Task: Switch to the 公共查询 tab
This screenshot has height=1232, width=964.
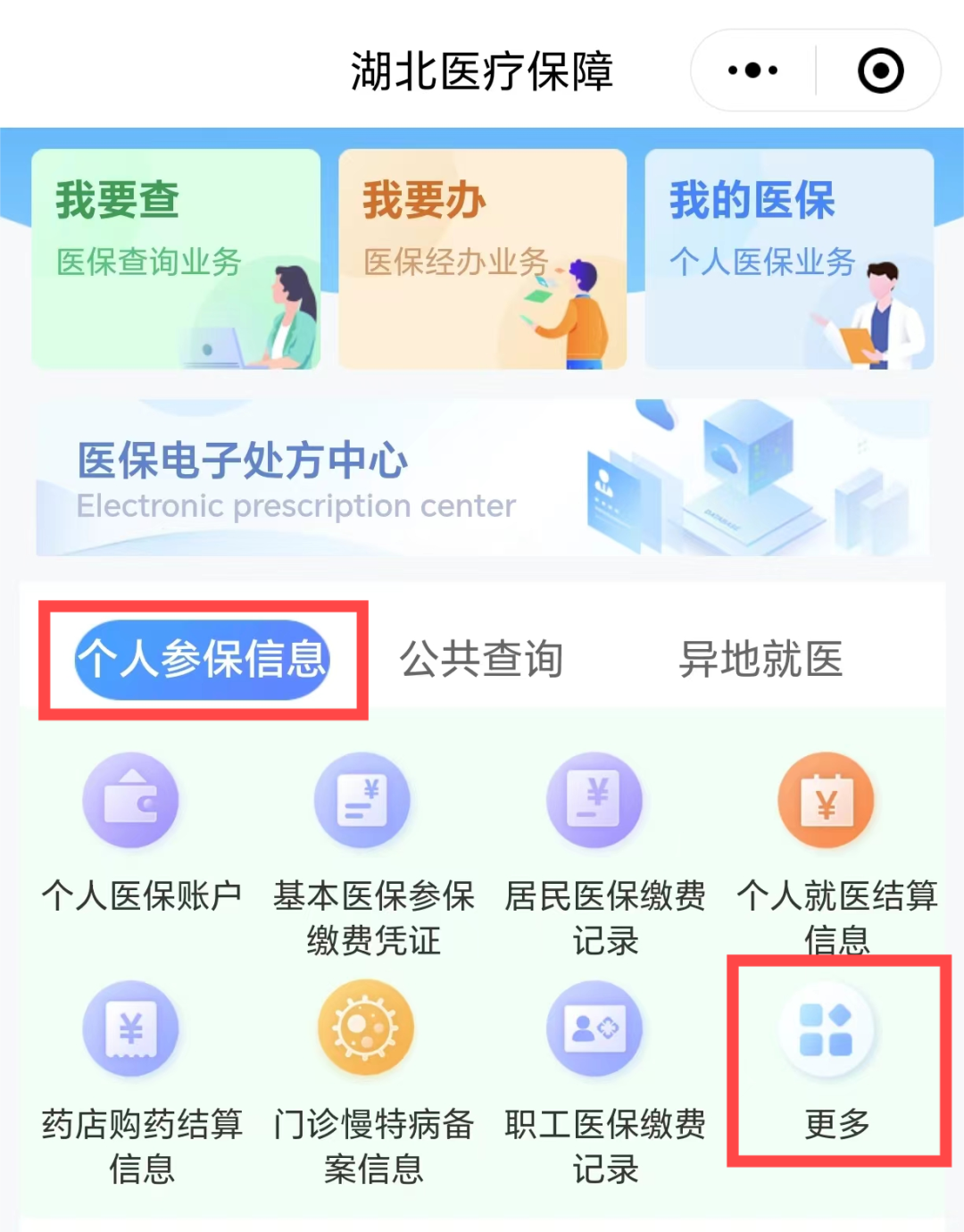Action: click(x=481, y=660)
